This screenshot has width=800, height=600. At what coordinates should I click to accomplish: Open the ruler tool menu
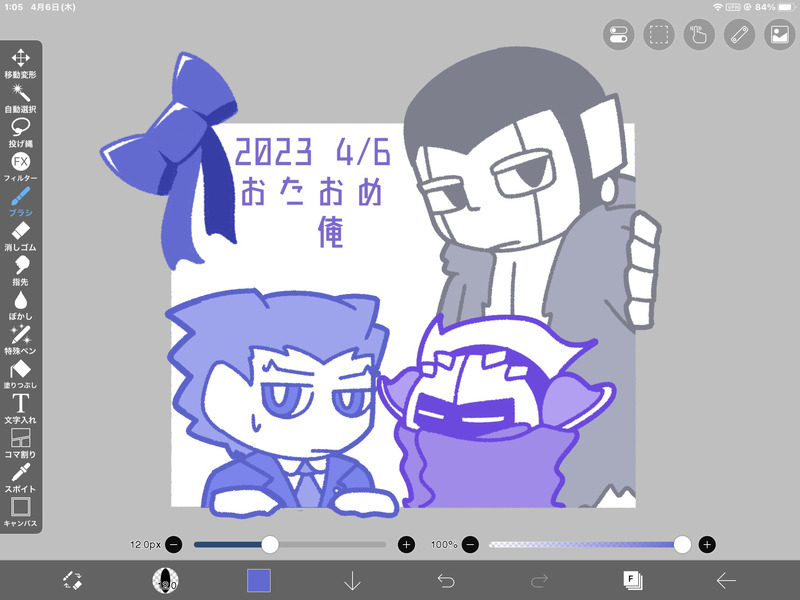[x=738, y=35]
